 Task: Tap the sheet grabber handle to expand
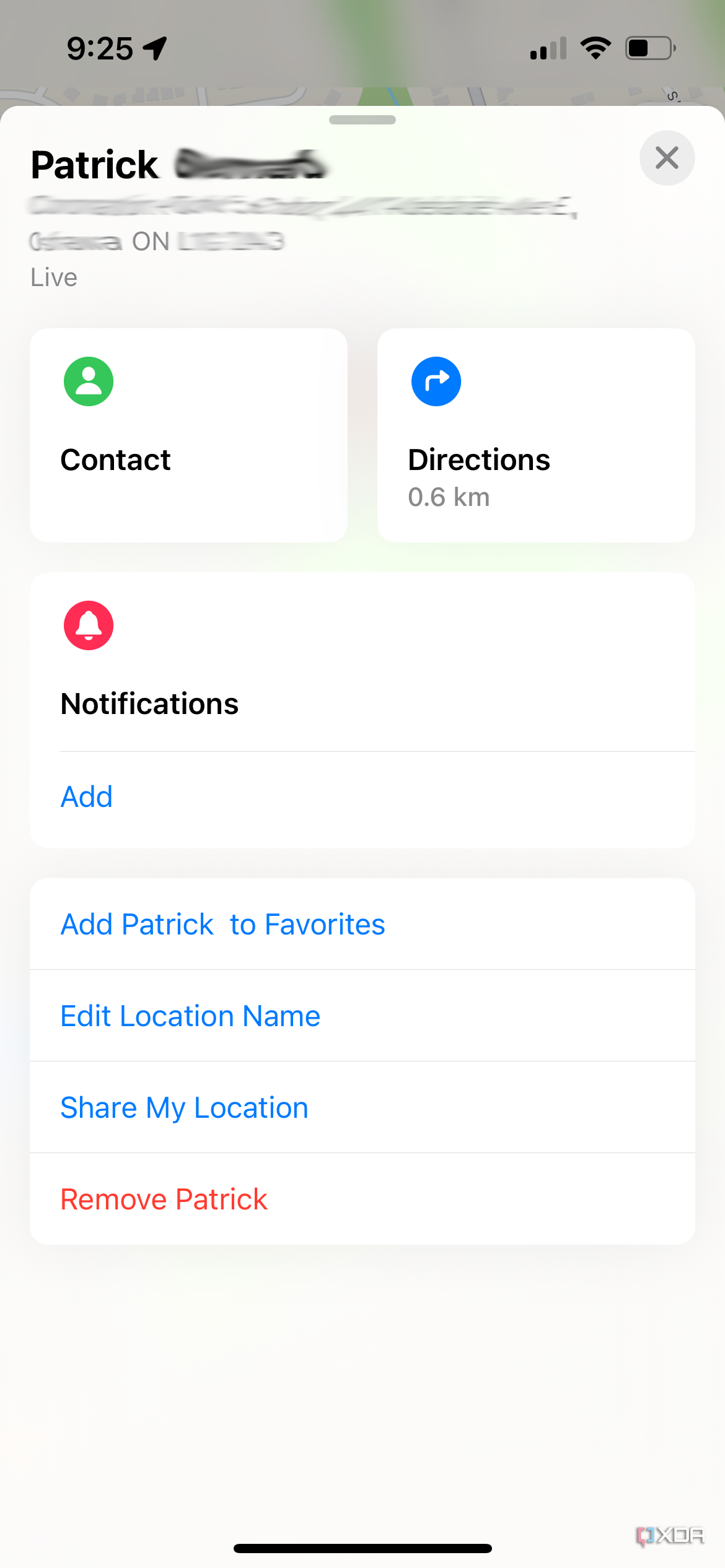[362, 121]
